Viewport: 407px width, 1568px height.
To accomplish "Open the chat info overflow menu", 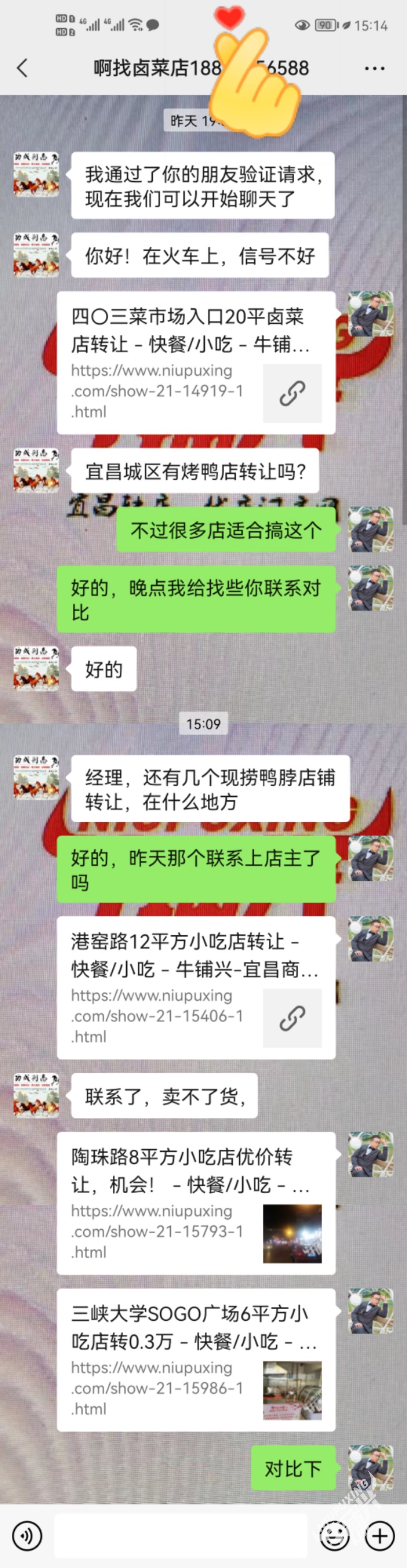I will coord(374,68).
